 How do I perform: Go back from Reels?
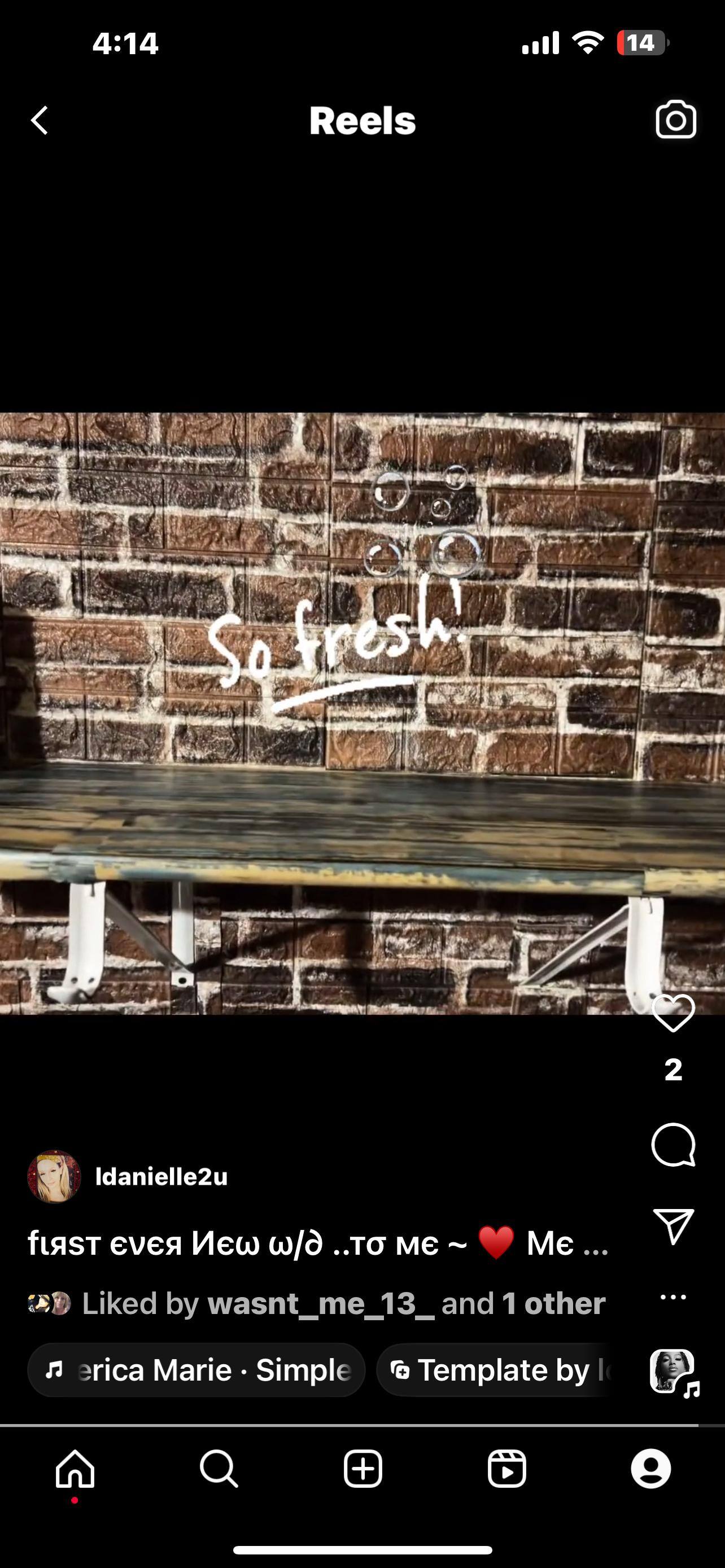click(40, 120)
